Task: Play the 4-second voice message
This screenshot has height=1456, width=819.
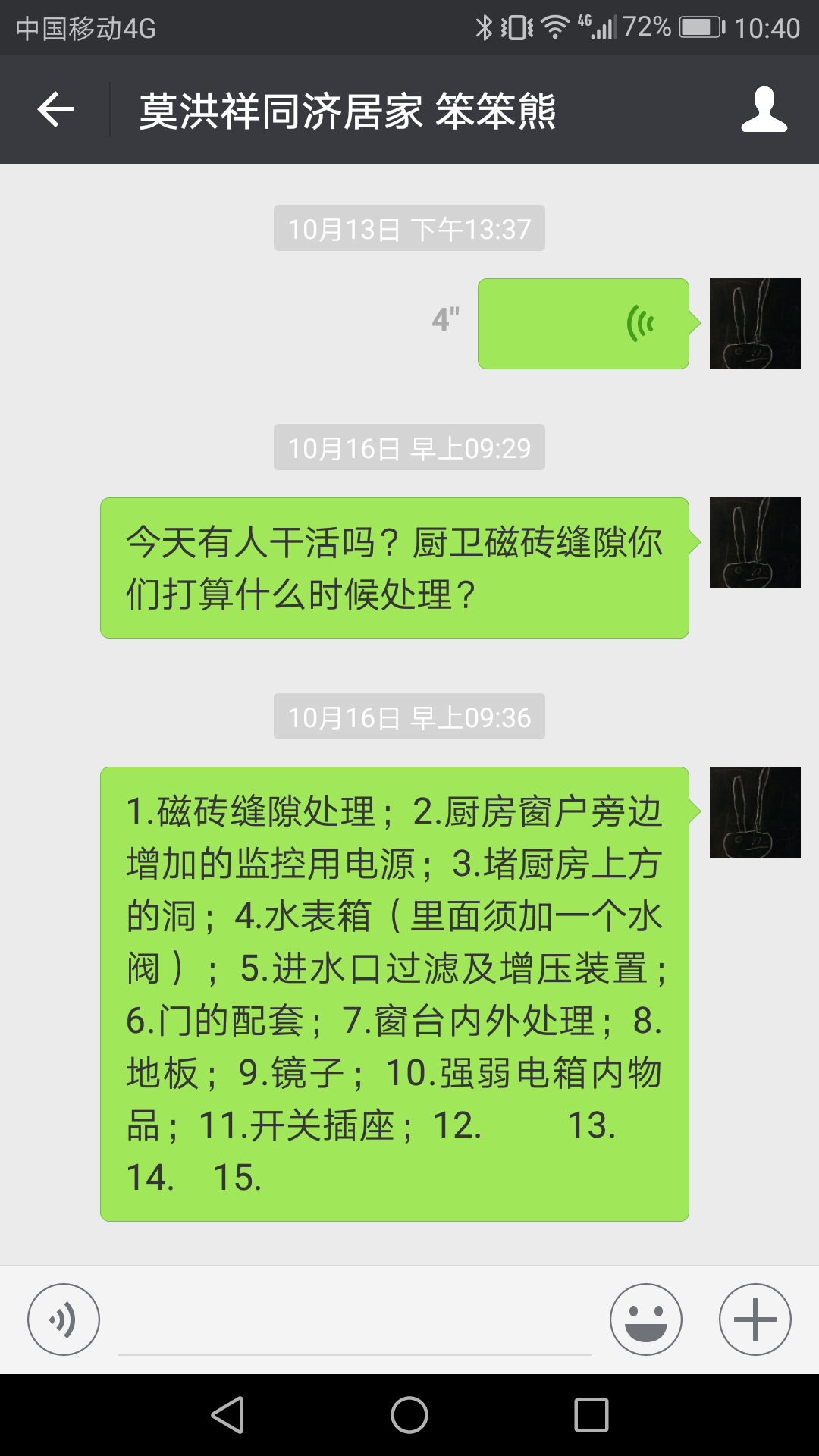Action: 582,324
